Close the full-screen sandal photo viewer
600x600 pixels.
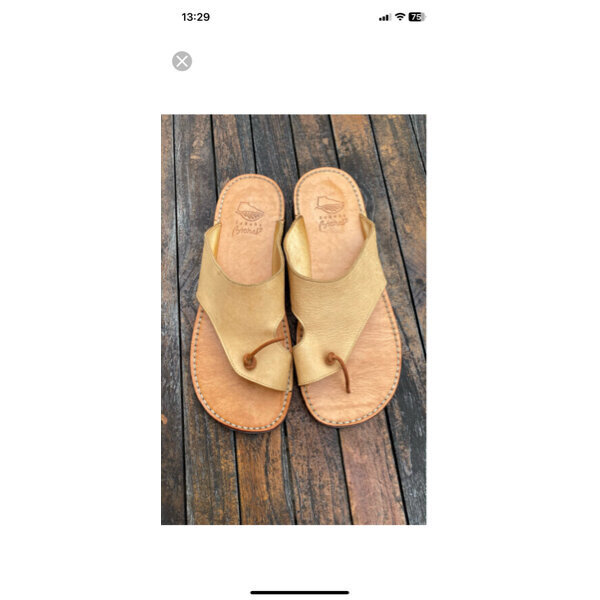182,61
